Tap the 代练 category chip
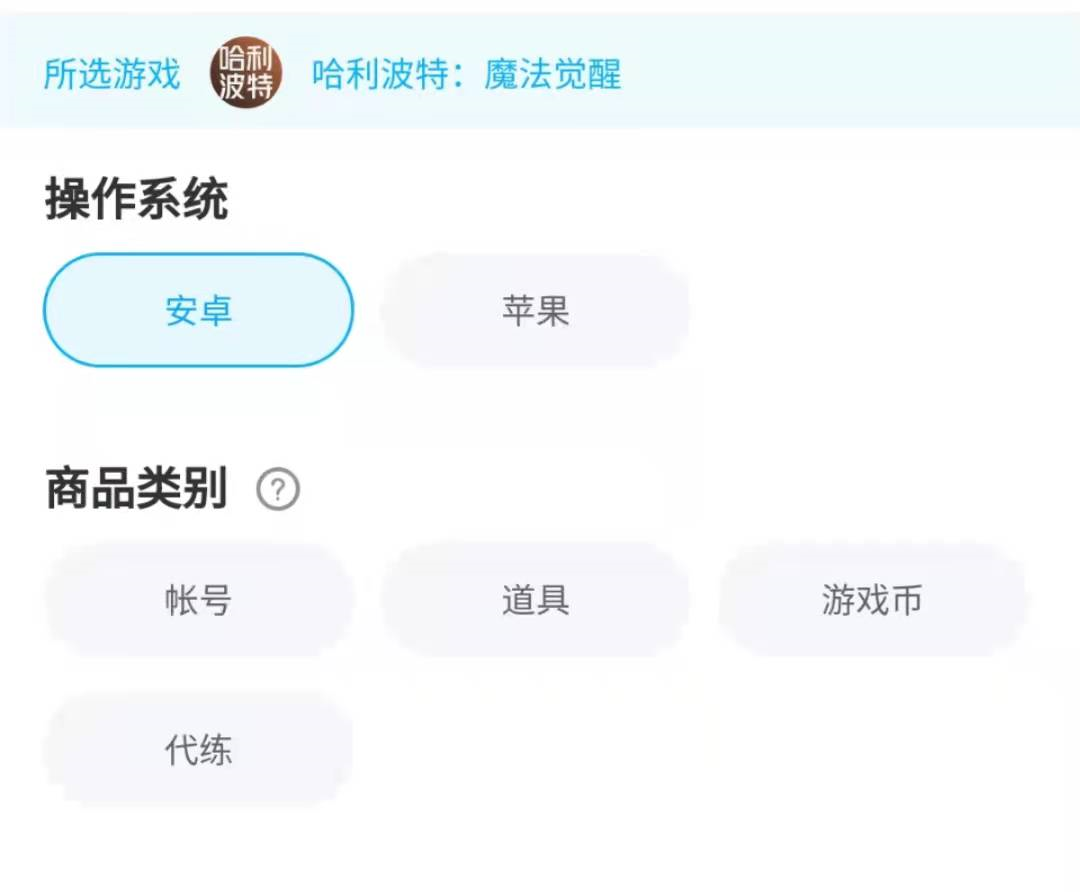The image size is (1080, 892). [198, 749]
